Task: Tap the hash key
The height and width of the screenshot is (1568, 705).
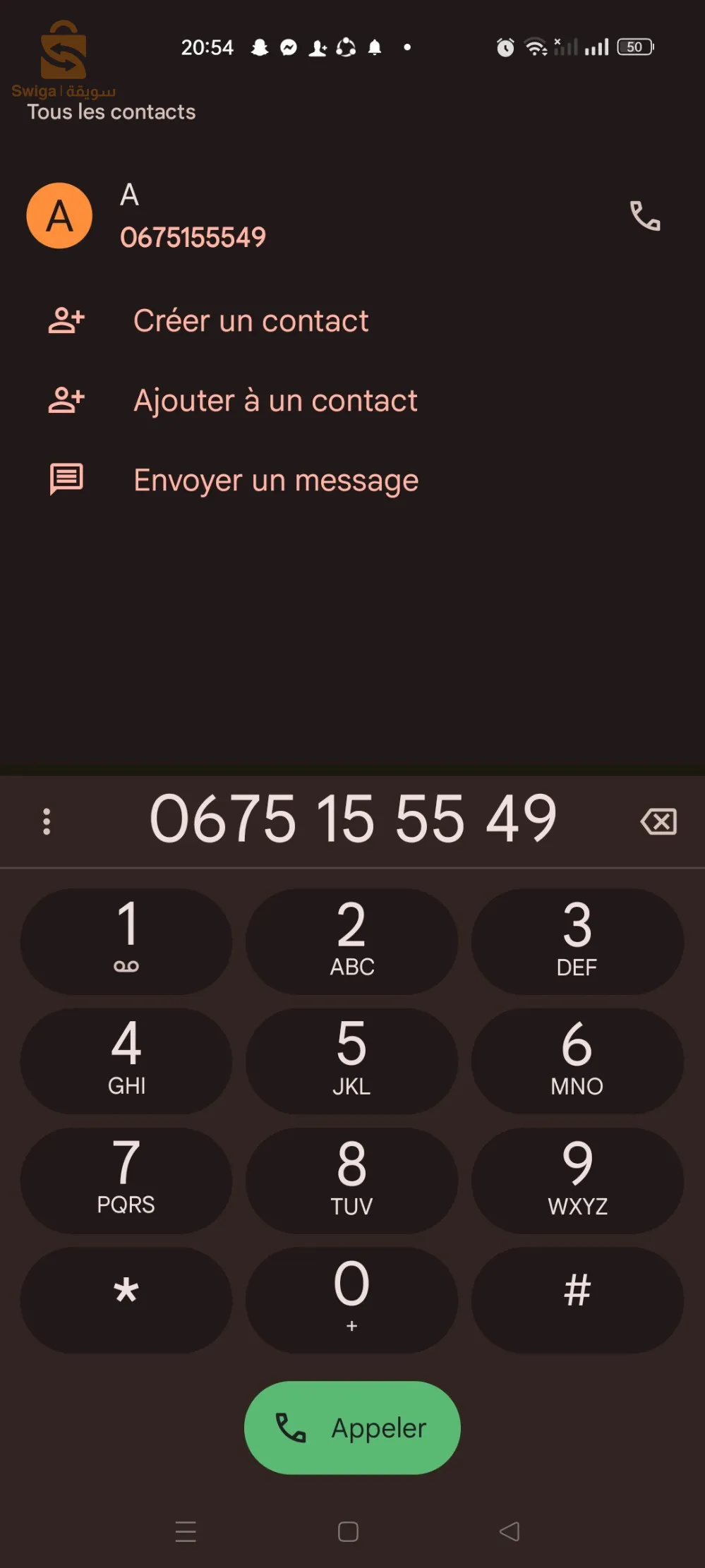Action: (577, 1299)
